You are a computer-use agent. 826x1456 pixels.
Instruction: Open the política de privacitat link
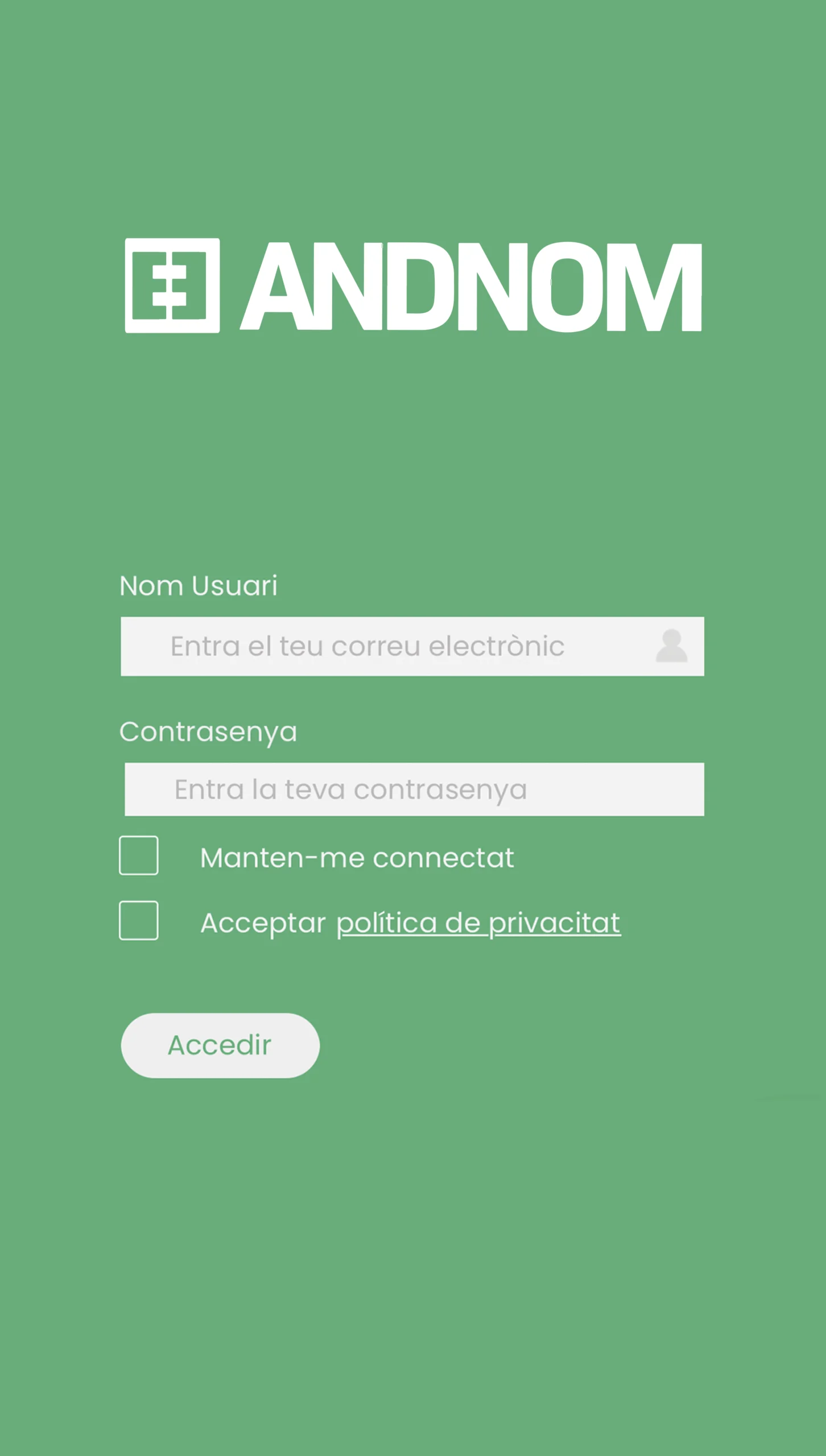(478, 923)
